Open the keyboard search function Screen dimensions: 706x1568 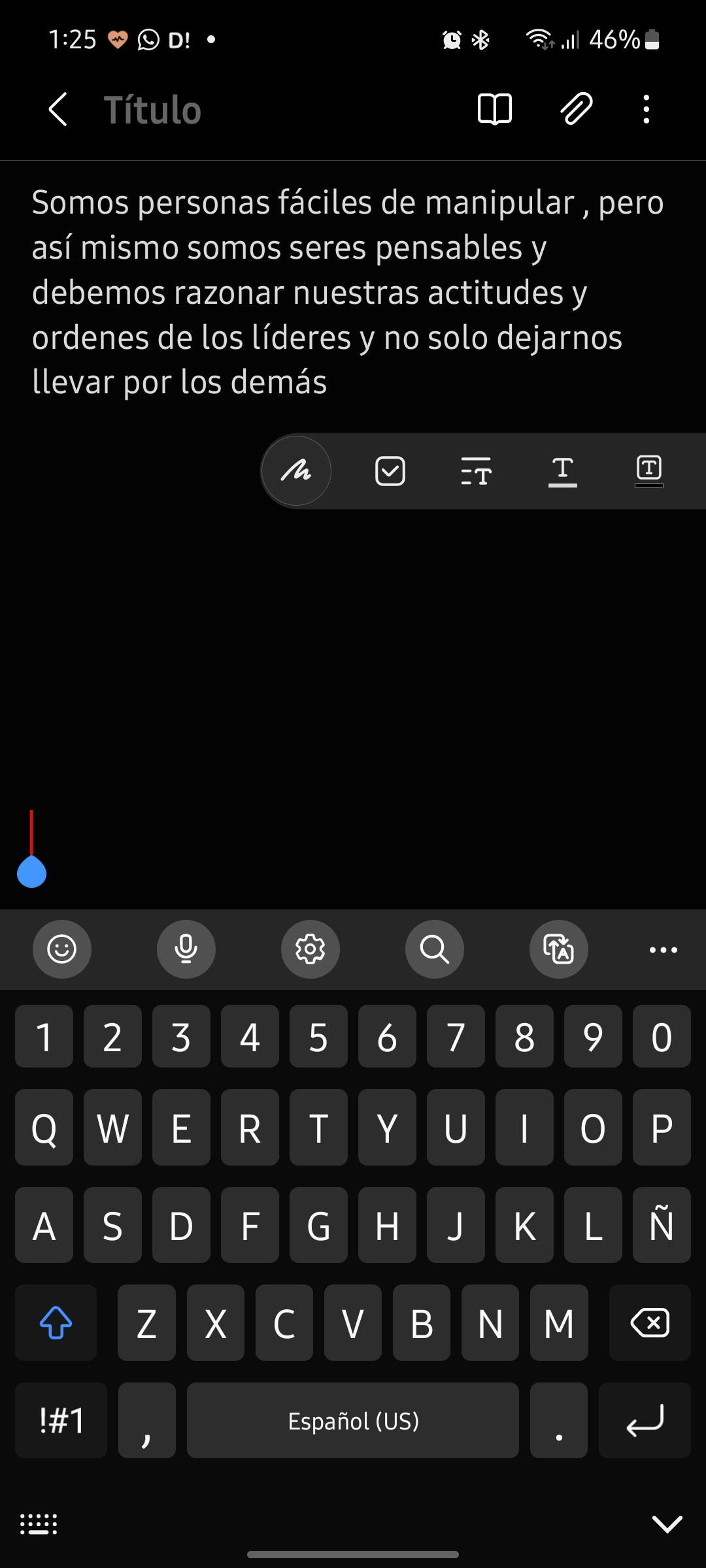(x=435, y=949)
